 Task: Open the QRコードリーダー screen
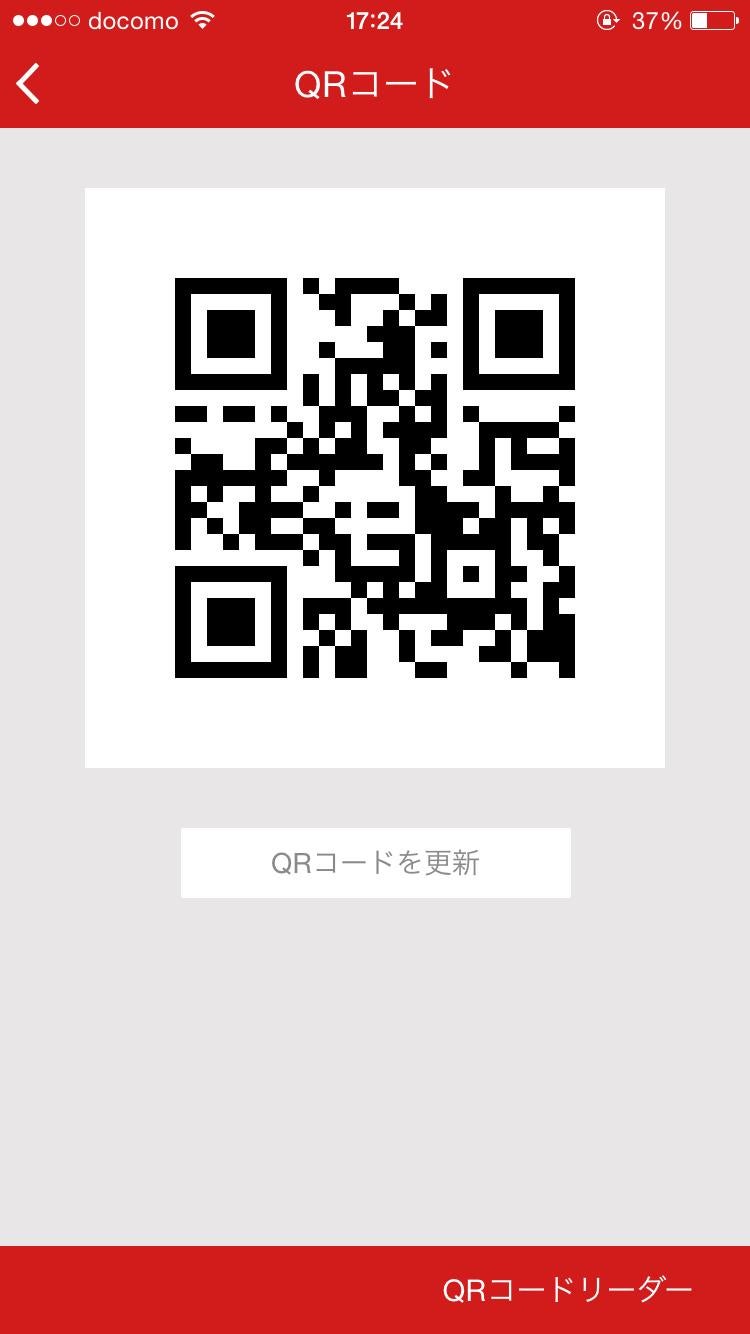pos(566,1290)
